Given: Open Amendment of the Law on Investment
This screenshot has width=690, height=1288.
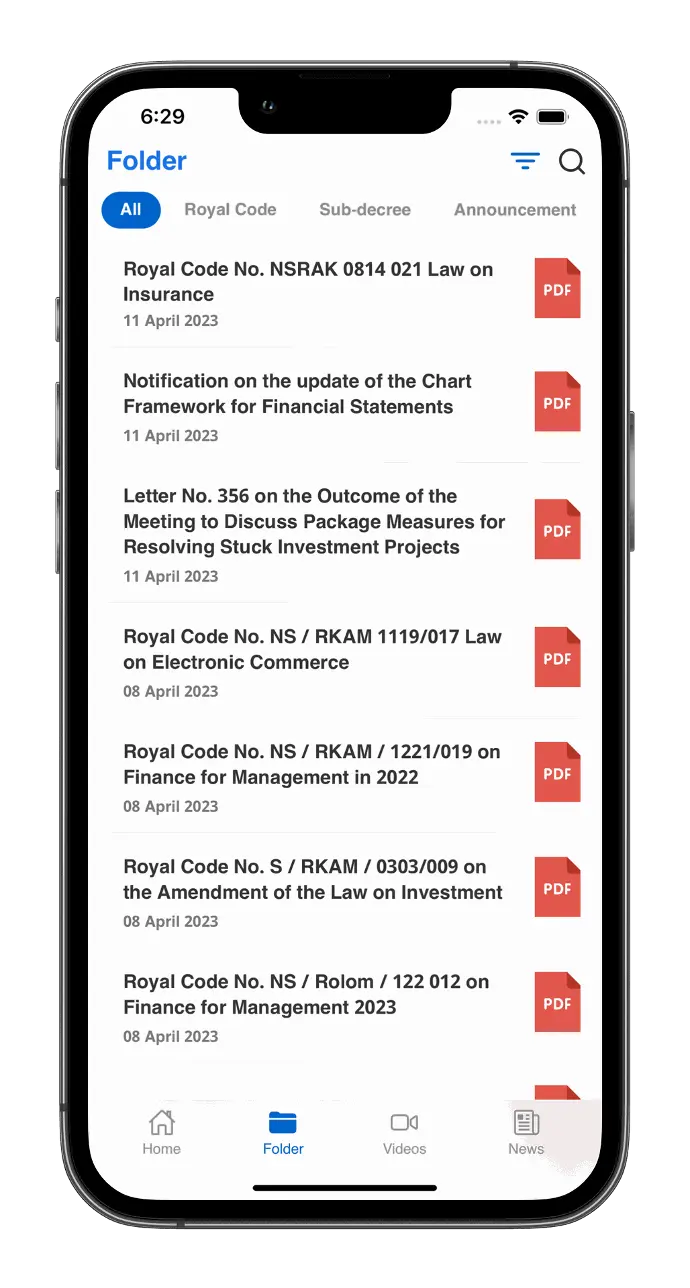Looking at the screenshot, I should (x=312, y=880).
